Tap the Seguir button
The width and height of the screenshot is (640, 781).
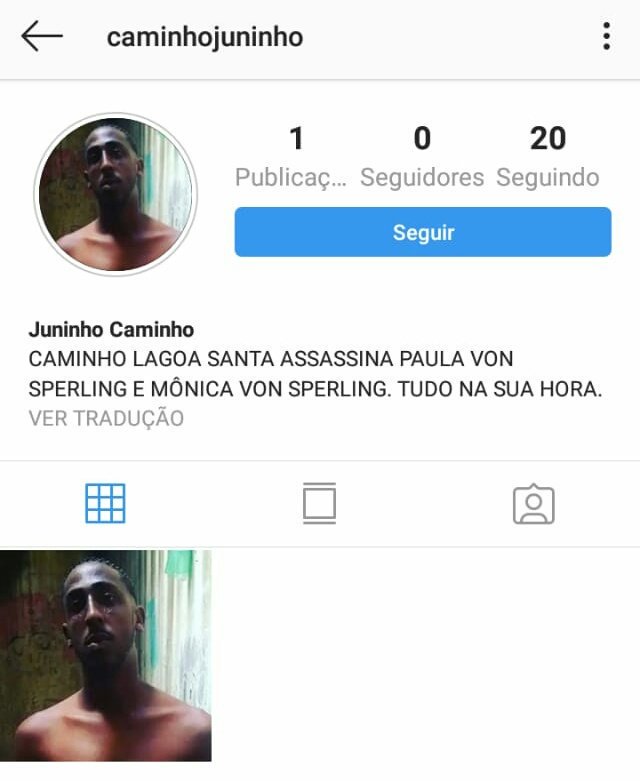422,232
